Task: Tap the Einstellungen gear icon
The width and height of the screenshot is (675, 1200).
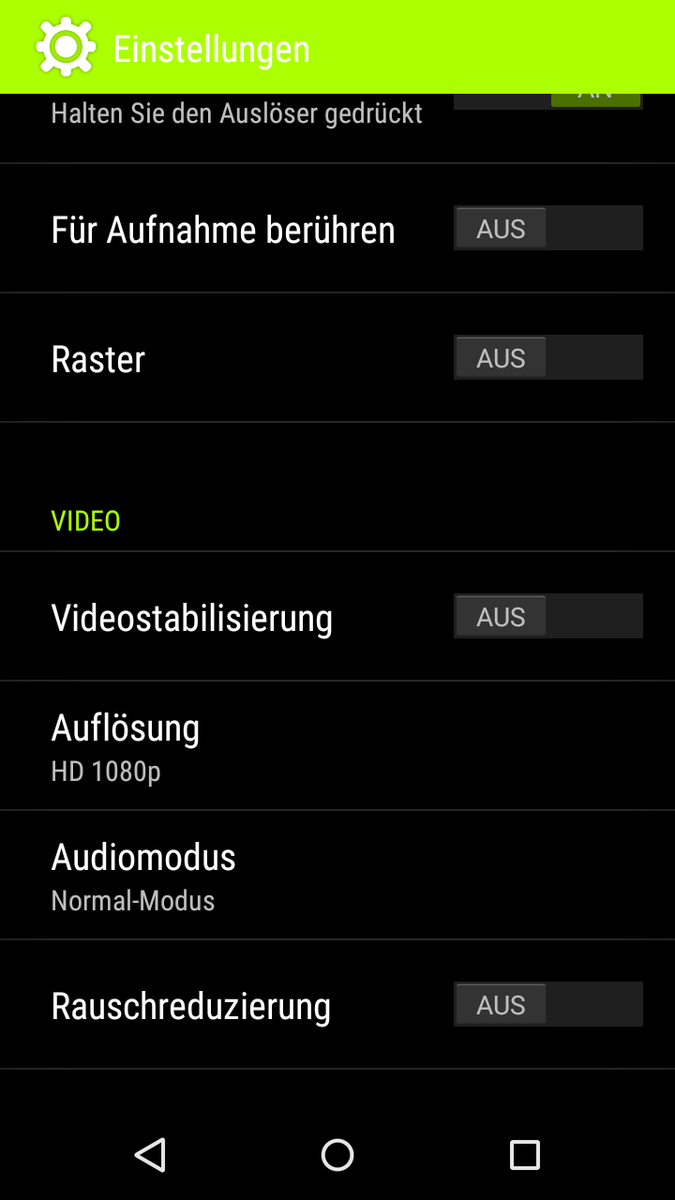Action: [66, 47]
